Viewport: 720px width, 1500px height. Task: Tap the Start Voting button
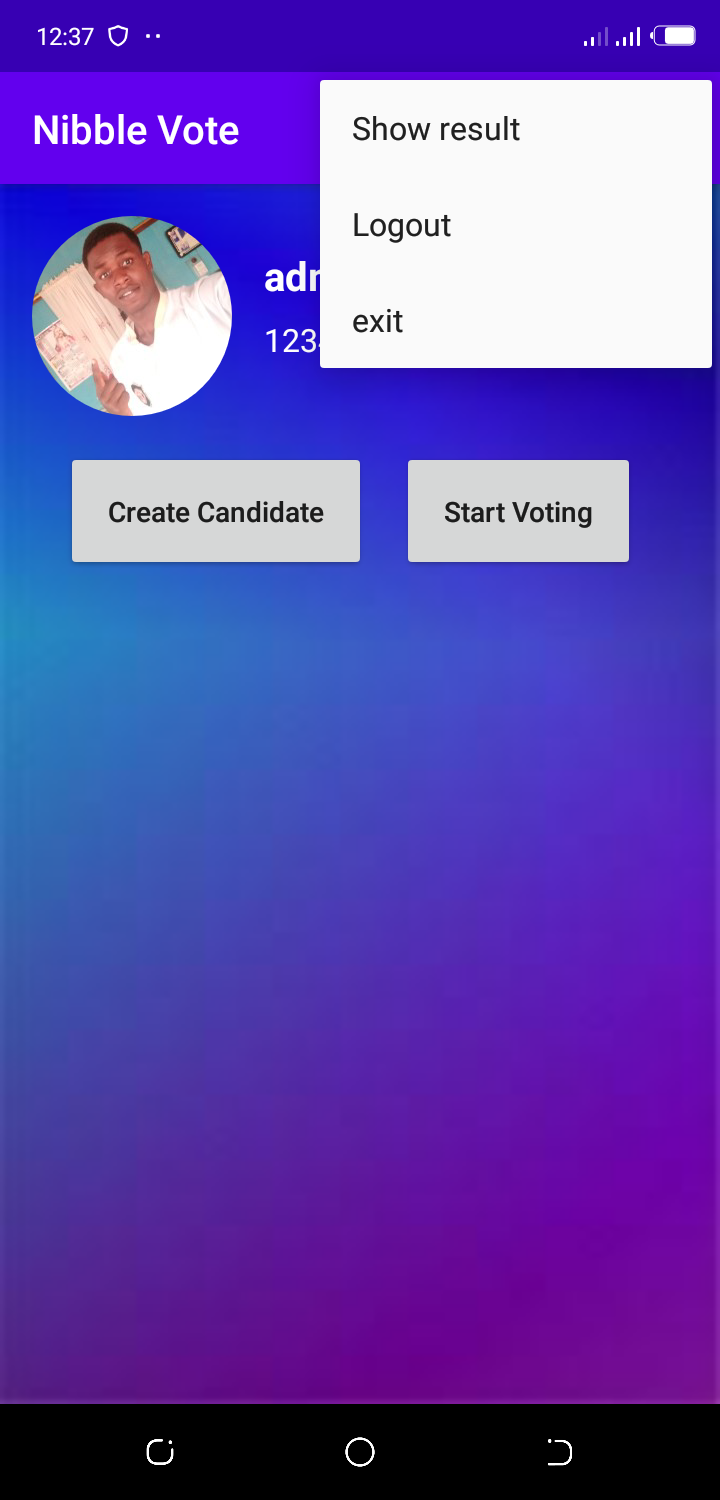click(x=518, y=511)
